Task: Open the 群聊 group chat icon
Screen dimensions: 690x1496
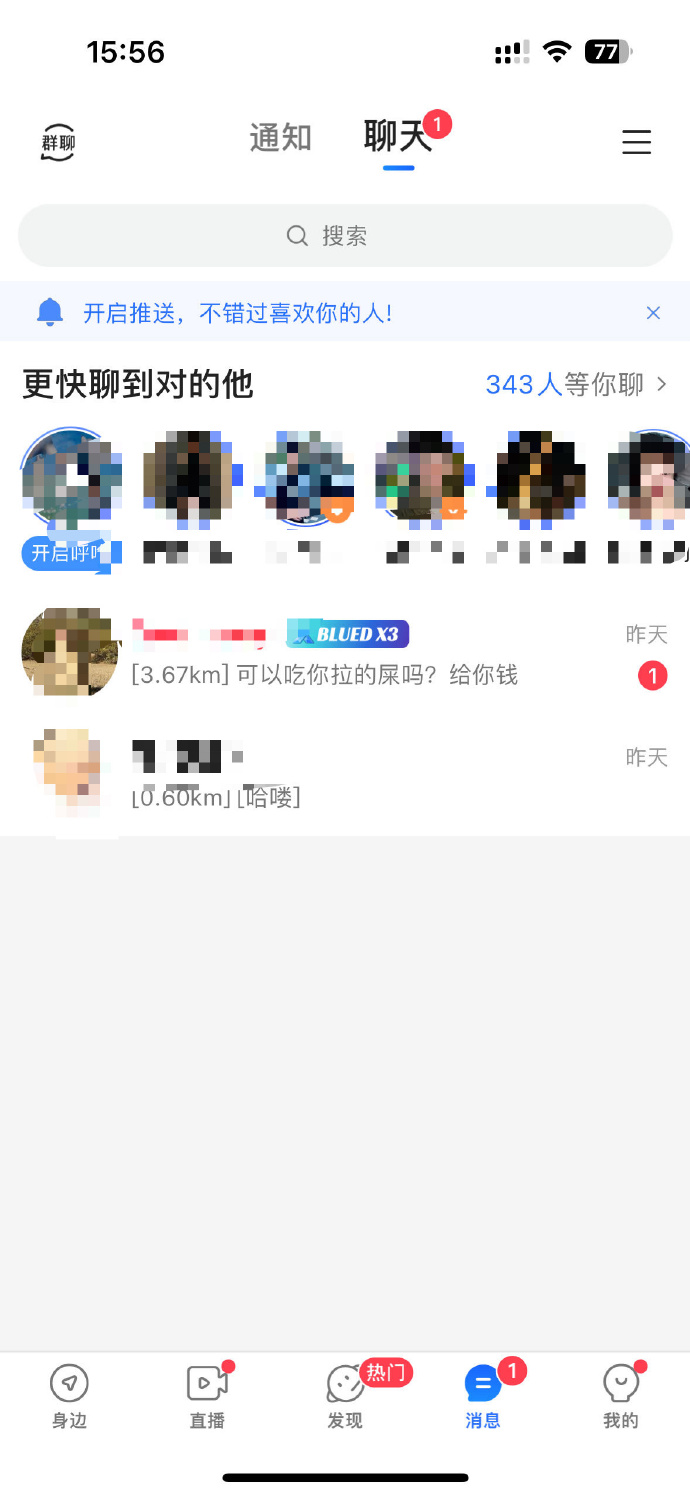Action: click(x=58, y=143)
